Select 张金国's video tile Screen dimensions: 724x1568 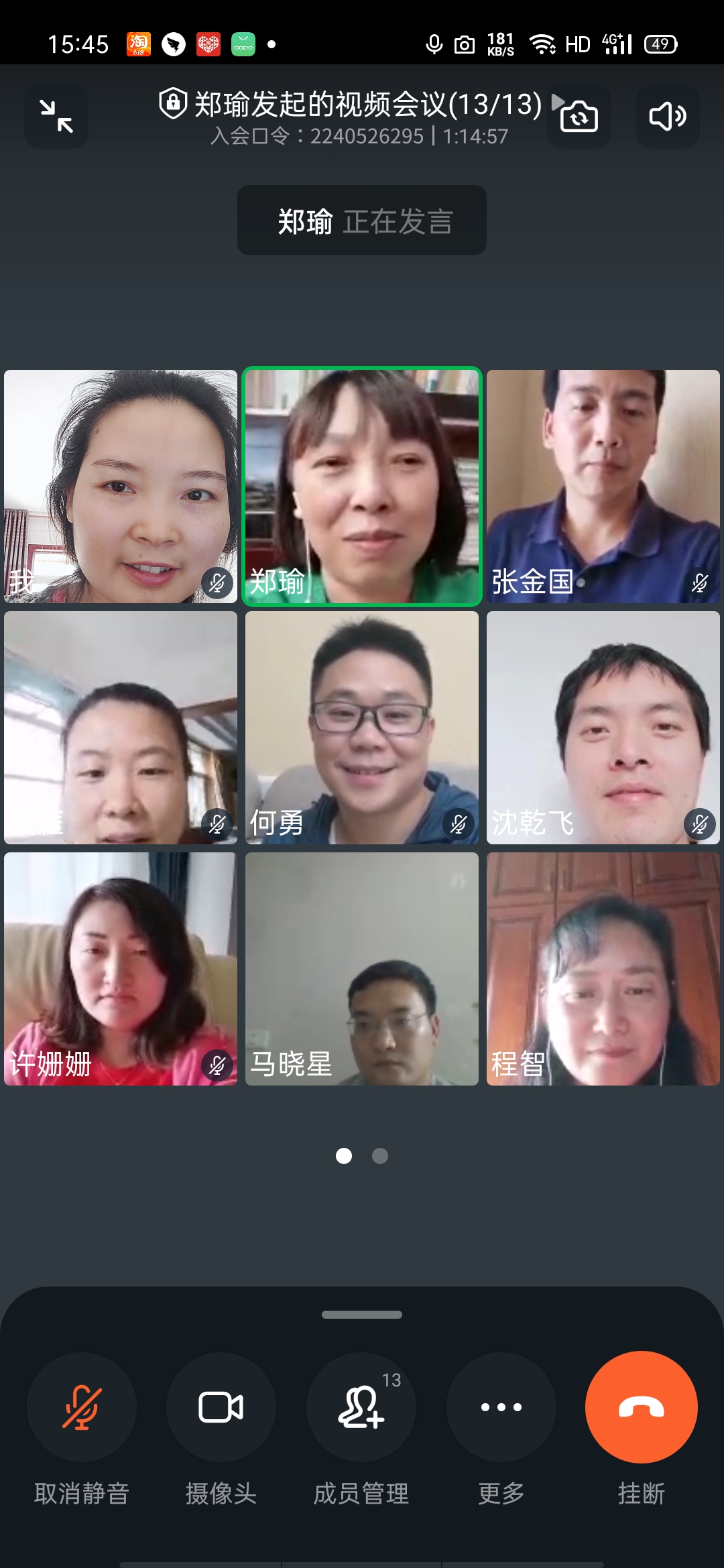pyautogui.click(x=603, y=486)
